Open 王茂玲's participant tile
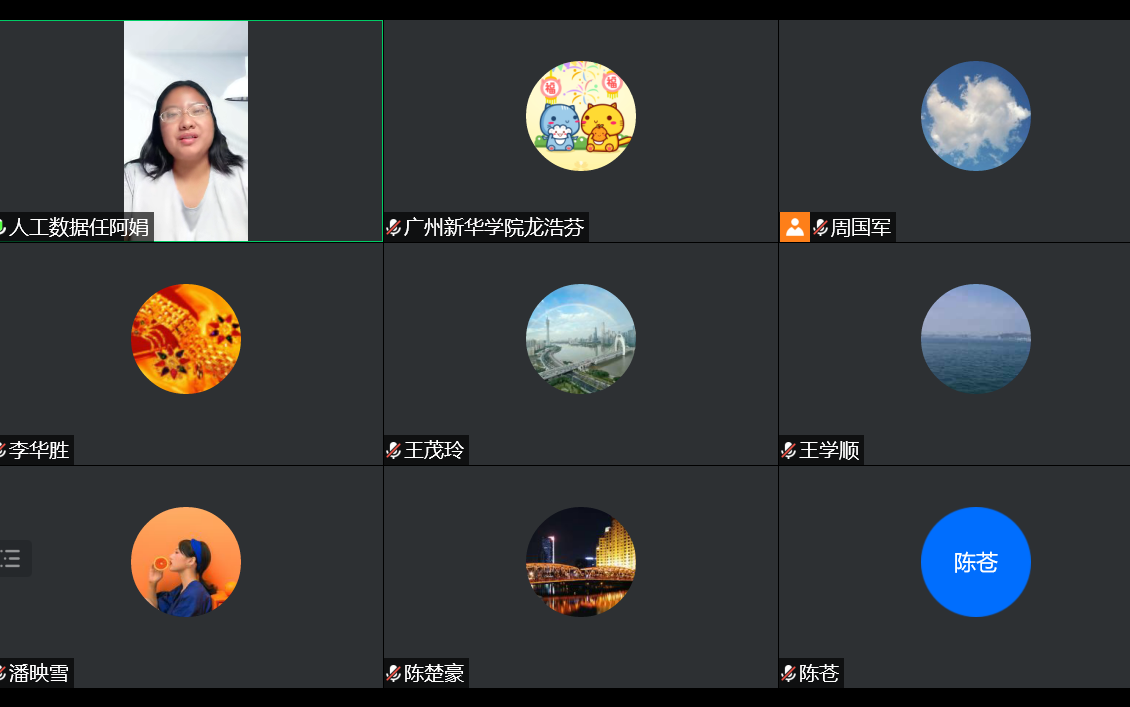Image resolution: width=1130 pixels, height=707 pixels. point(580,353)
